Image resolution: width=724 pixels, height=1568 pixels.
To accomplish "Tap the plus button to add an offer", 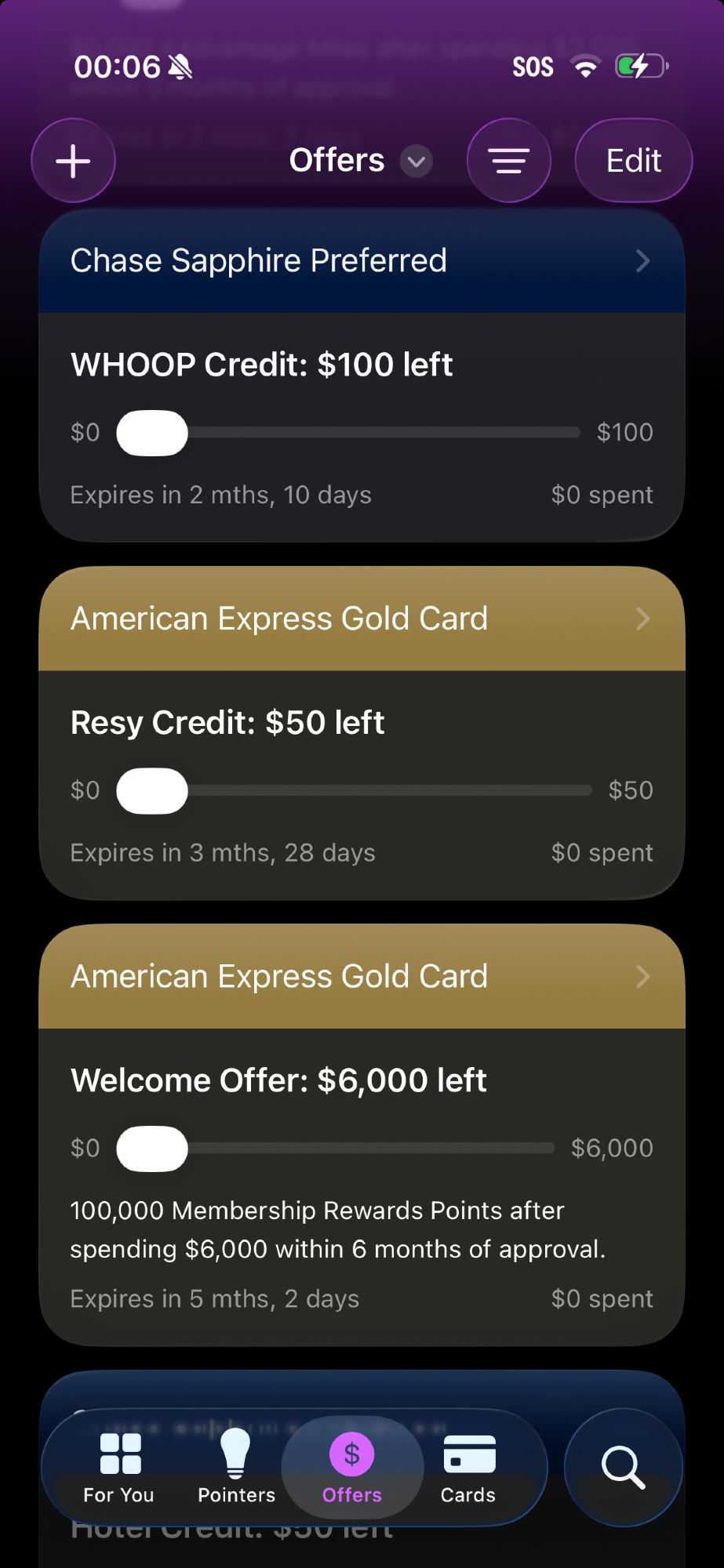I will tap(74, 161).
